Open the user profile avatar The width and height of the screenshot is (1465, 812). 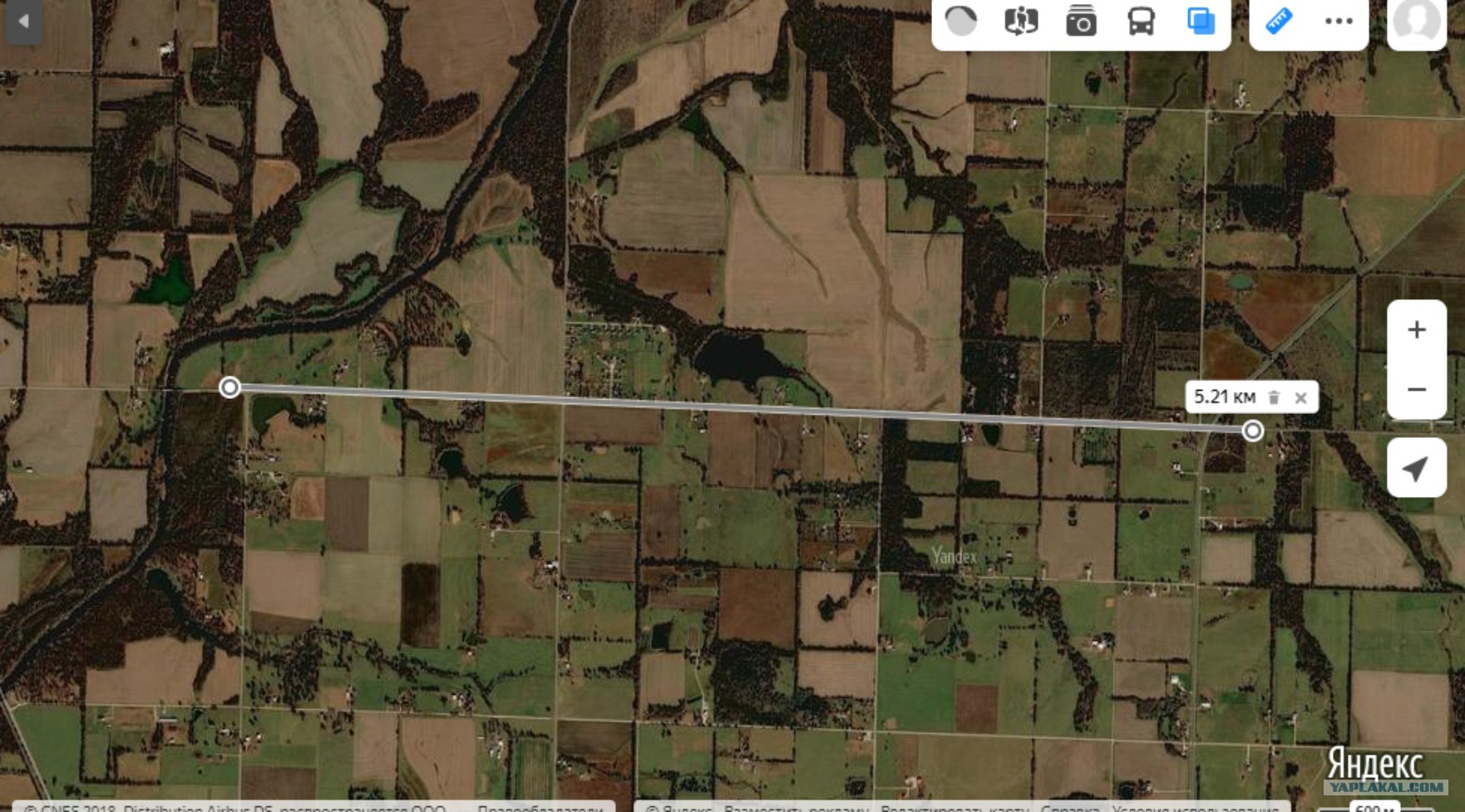coord(1417,22)
